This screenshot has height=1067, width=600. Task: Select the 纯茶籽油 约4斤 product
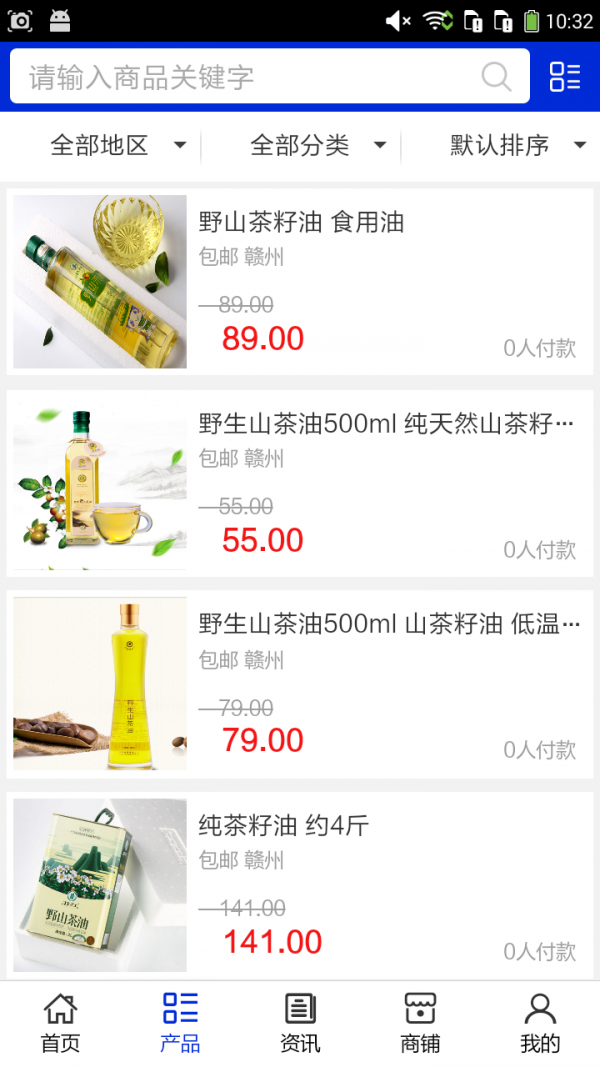[300, 885]
